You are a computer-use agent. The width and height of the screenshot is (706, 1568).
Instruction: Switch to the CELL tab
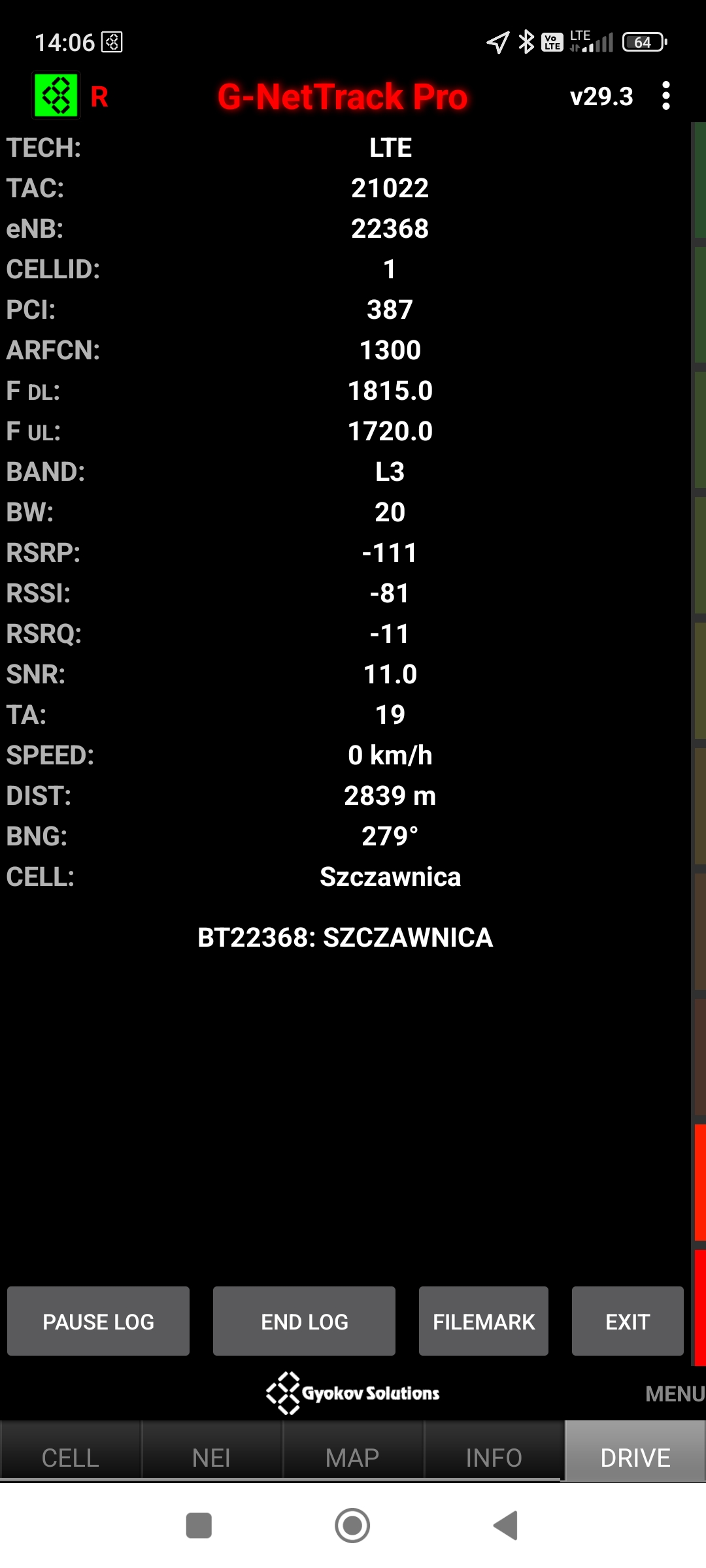71,1457
